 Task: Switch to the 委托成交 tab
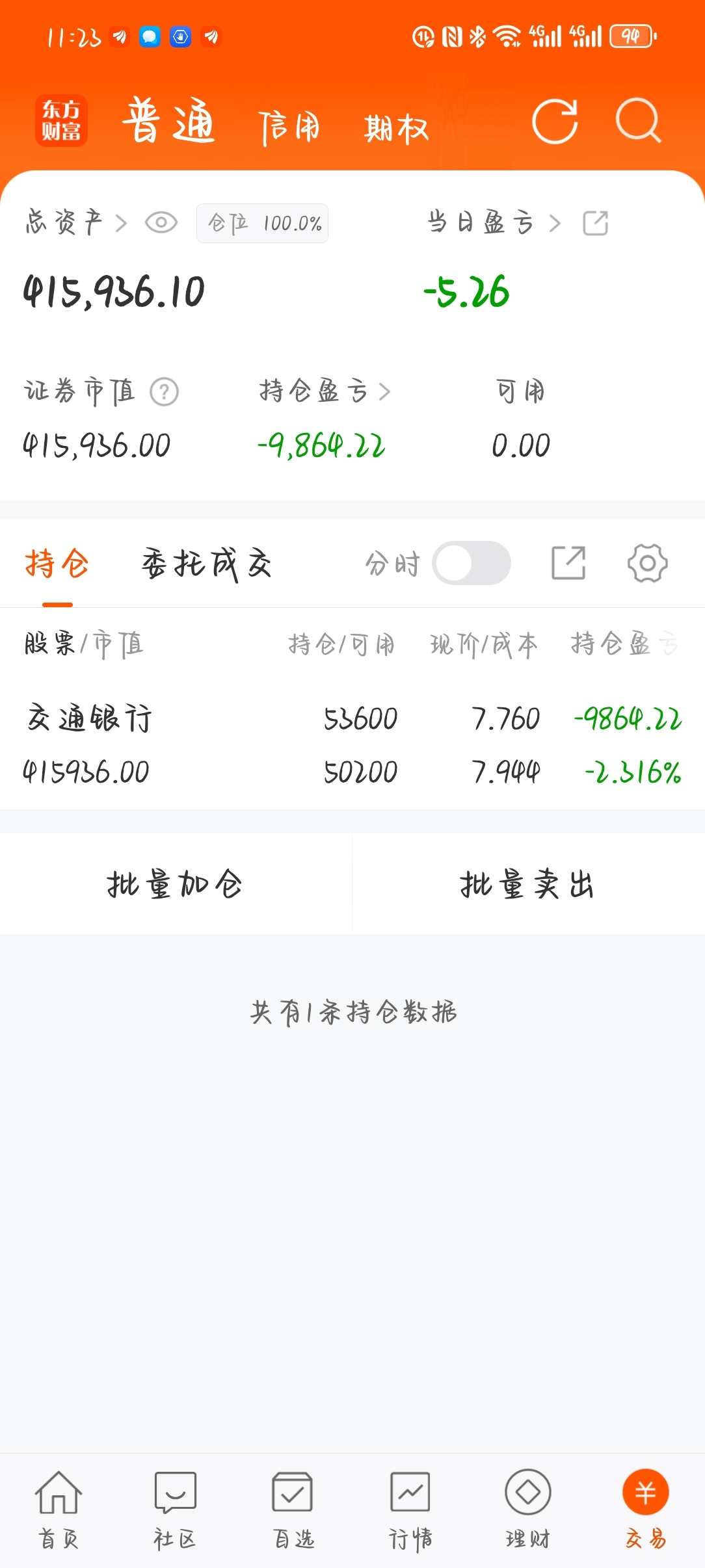pyautogui.click(x=207, y=564)
